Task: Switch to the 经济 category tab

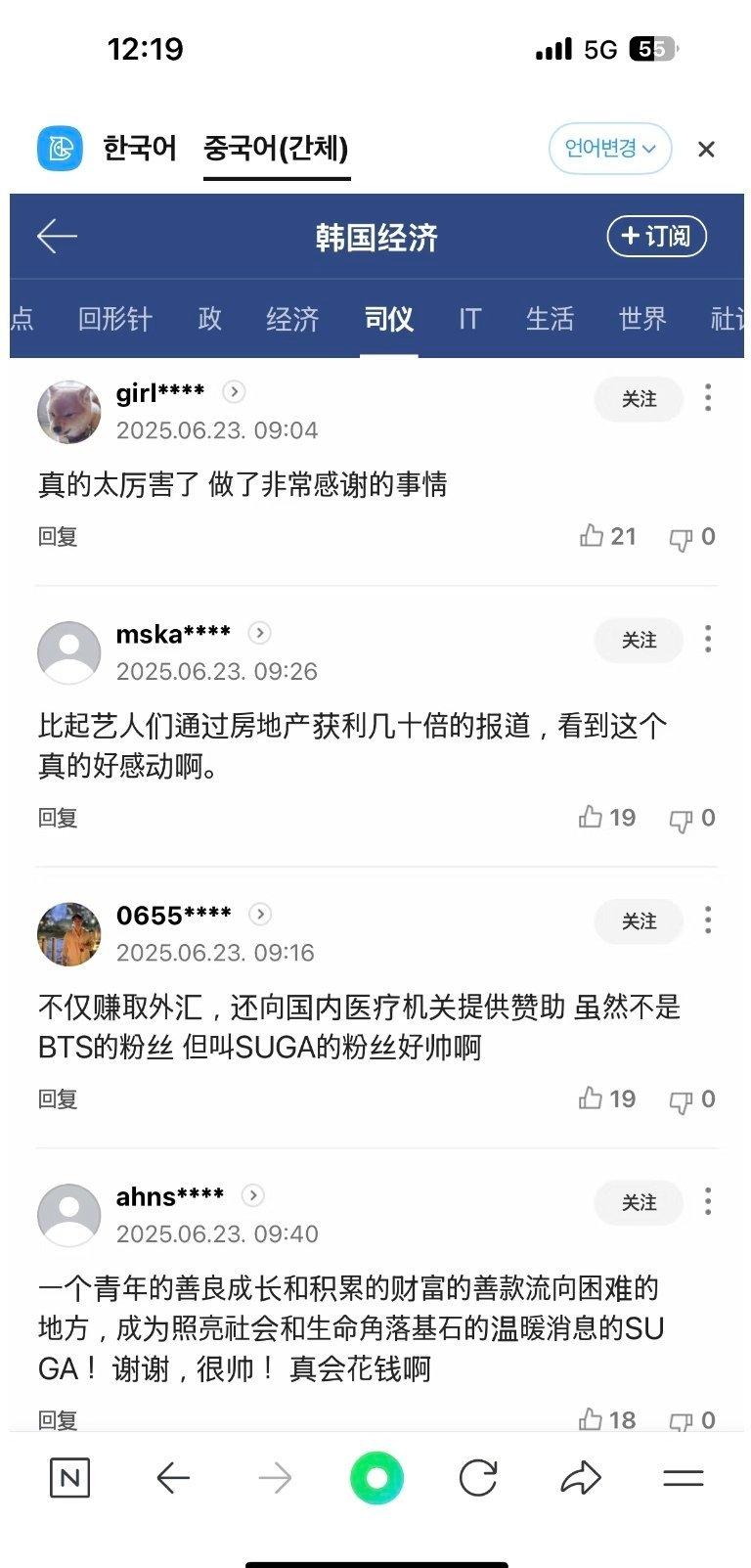Action: click(292, 319)
